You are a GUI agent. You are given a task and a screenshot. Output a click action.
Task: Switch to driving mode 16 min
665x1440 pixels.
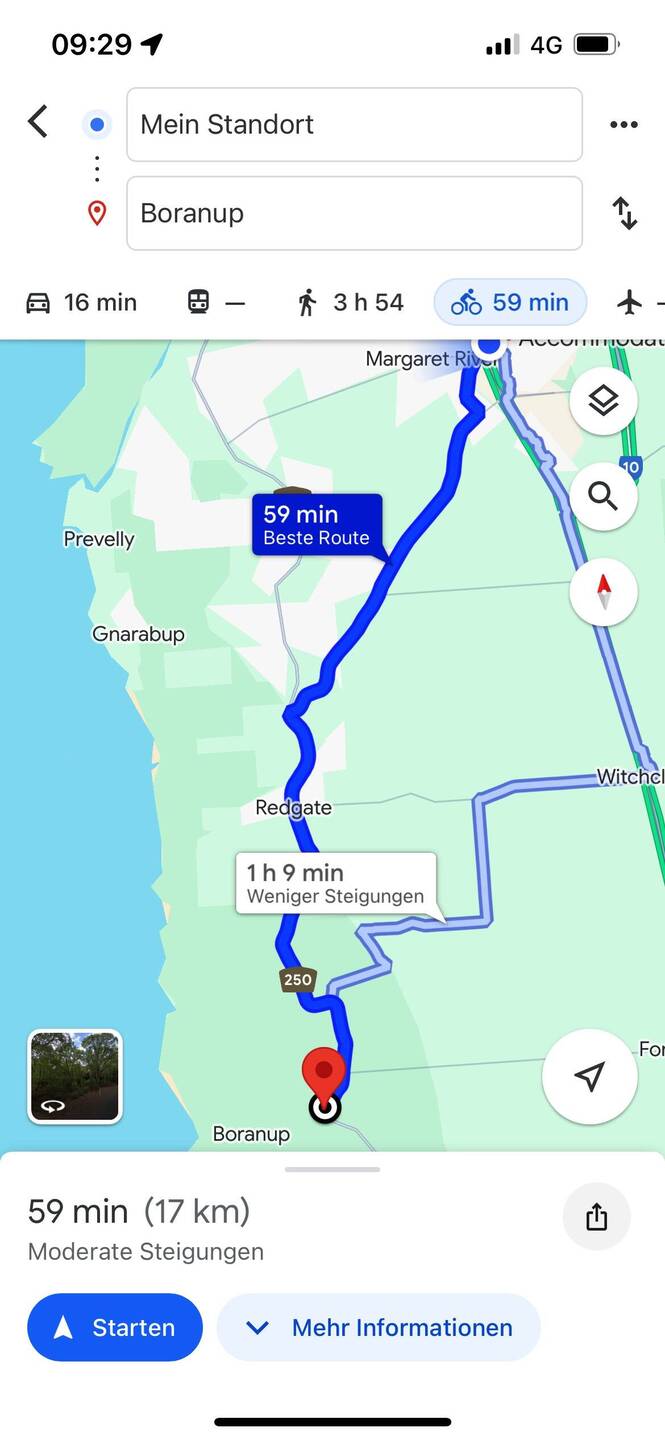point(82,302)
